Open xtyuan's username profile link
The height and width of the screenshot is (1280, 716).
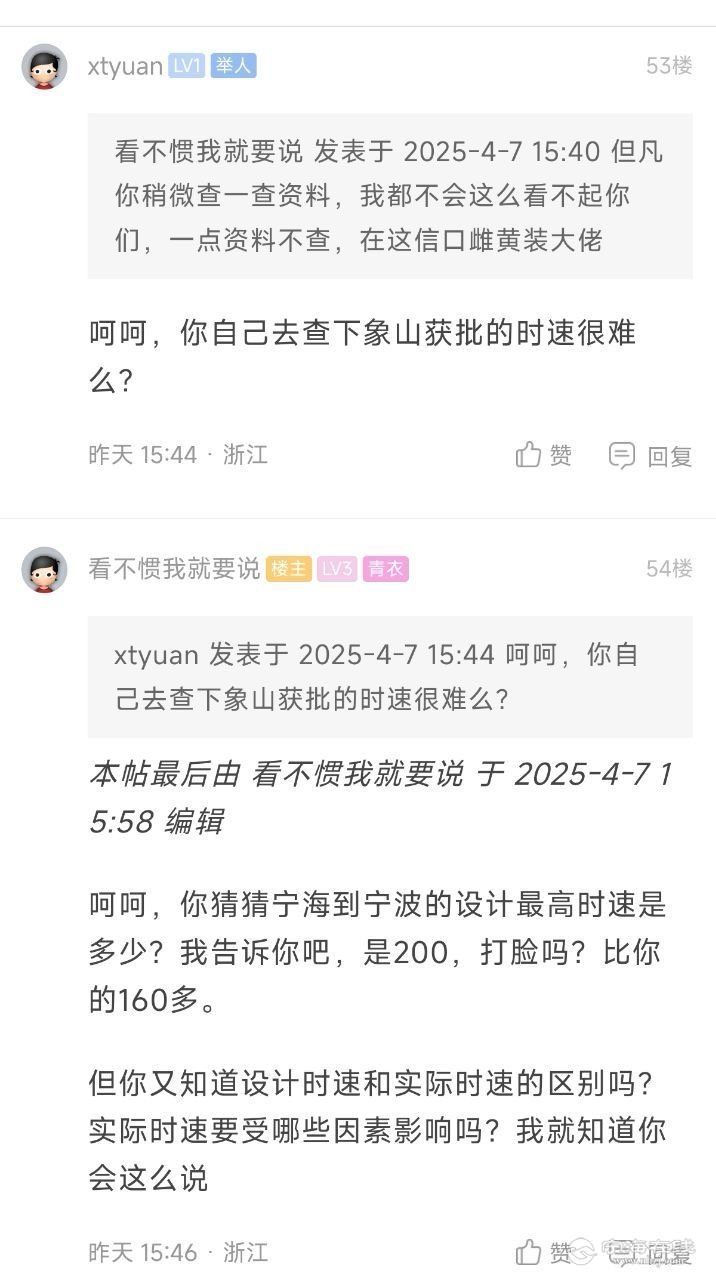click(x=125, y=66)
